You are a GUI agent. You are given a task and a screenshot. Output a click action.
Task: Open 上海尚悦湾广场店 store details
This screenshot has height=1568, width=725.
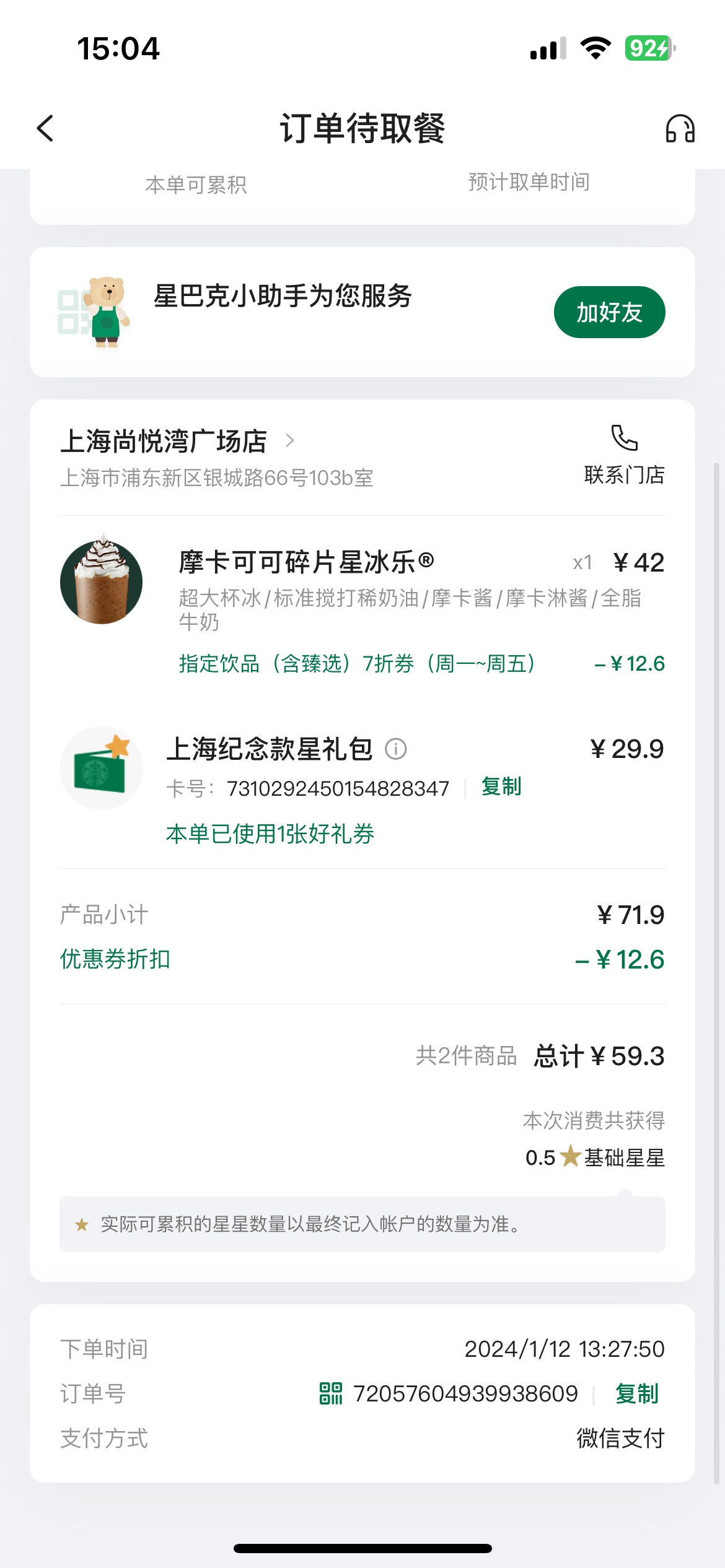pyautogui.click(x=177, y=442)
